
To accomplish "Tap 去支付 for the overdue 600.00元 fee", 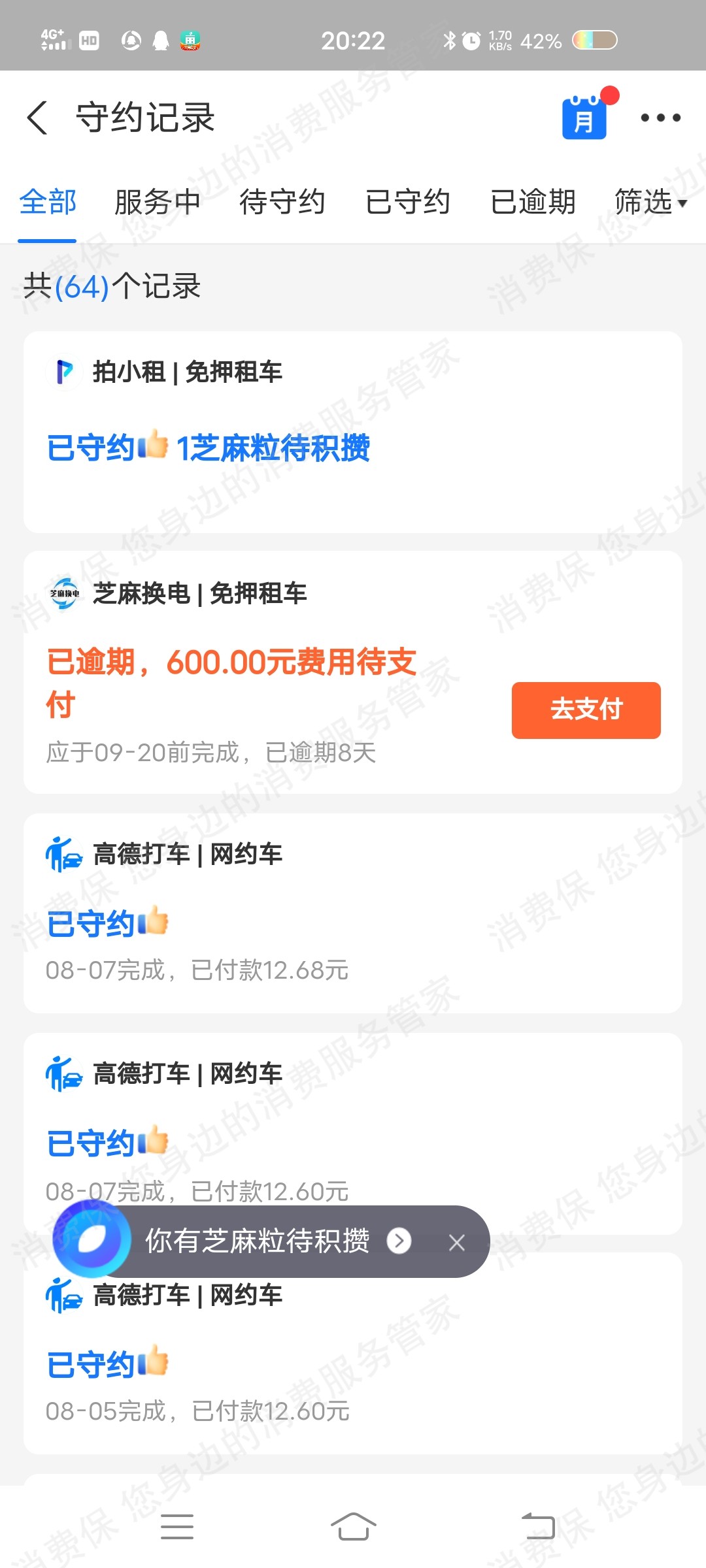I will (586, 710).
